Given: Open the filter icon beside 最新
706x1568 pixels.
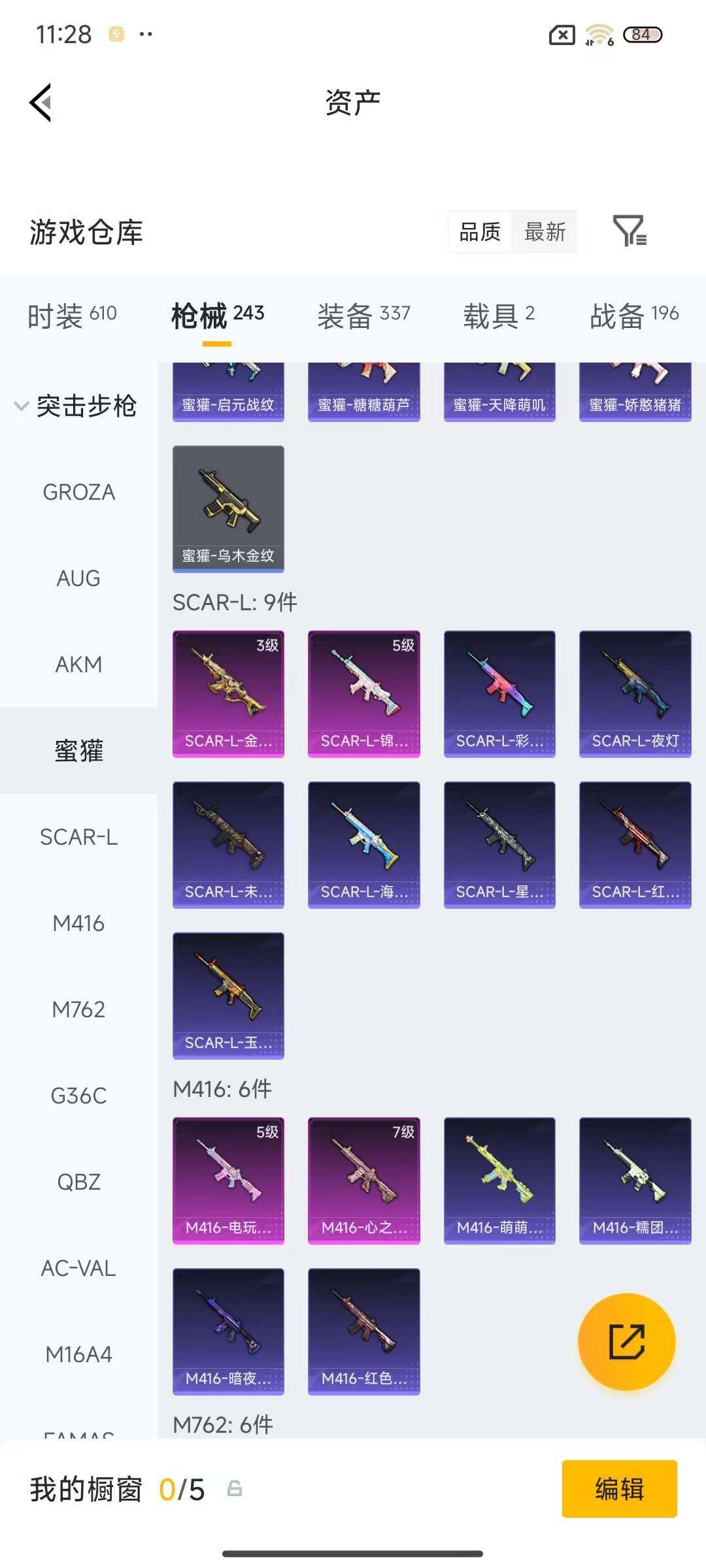Looking at the screenshot, I should [x=629, y=231].
